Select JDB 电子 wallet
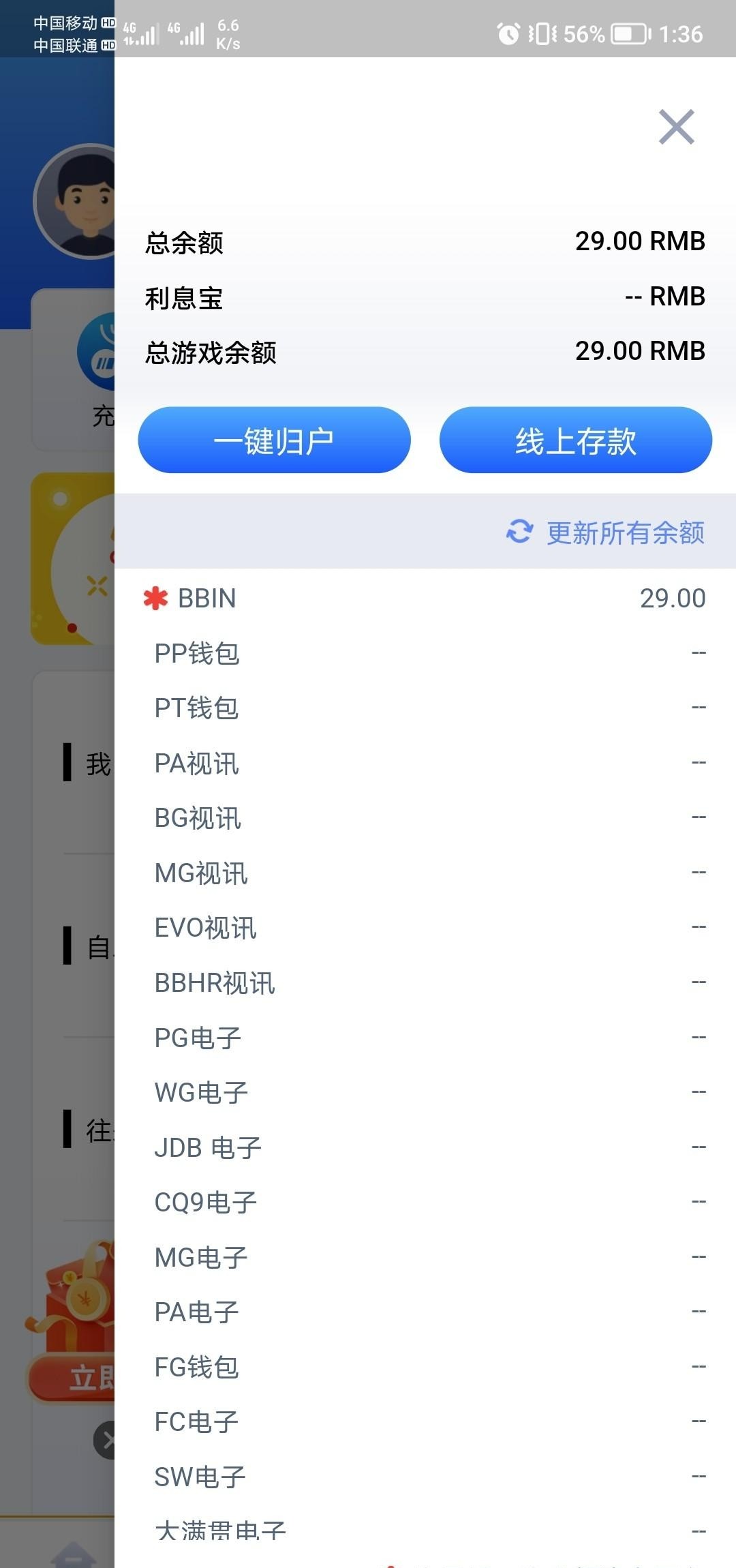The width and height of the screenshot is (736, 1568). coord(424,1147)
